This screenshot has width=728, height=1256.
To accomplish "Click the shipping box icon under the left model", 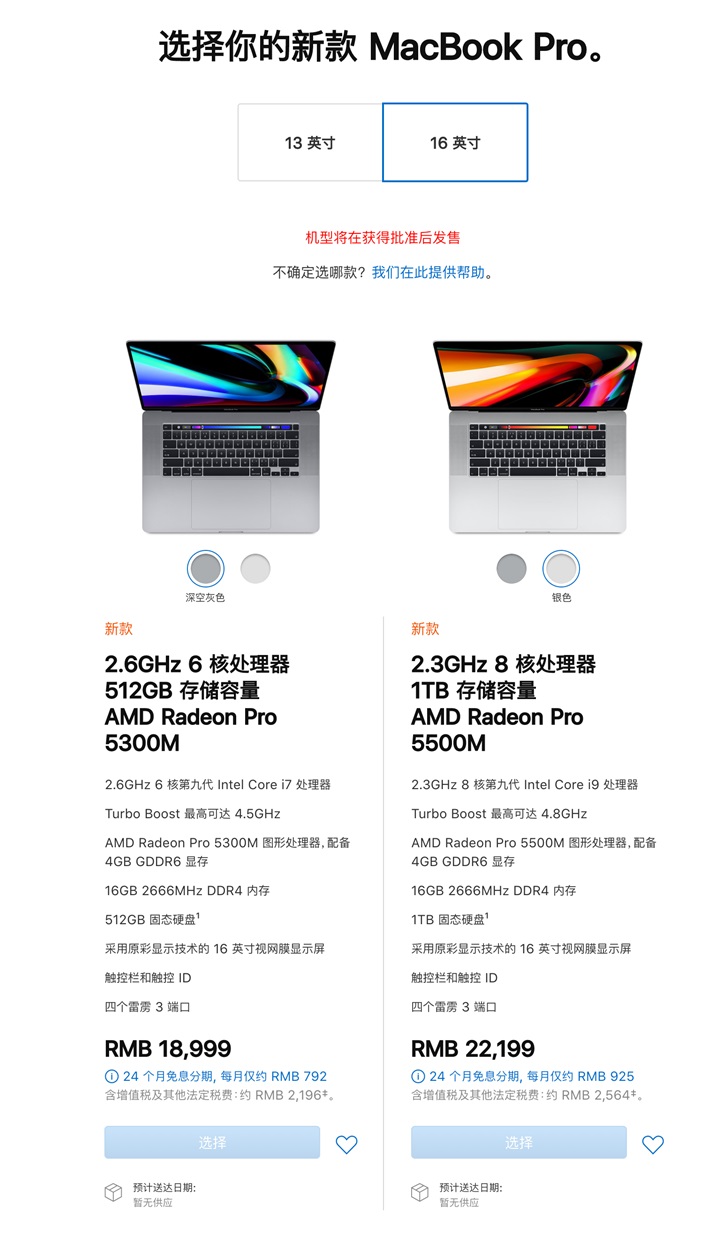I will pos(113,1192).
